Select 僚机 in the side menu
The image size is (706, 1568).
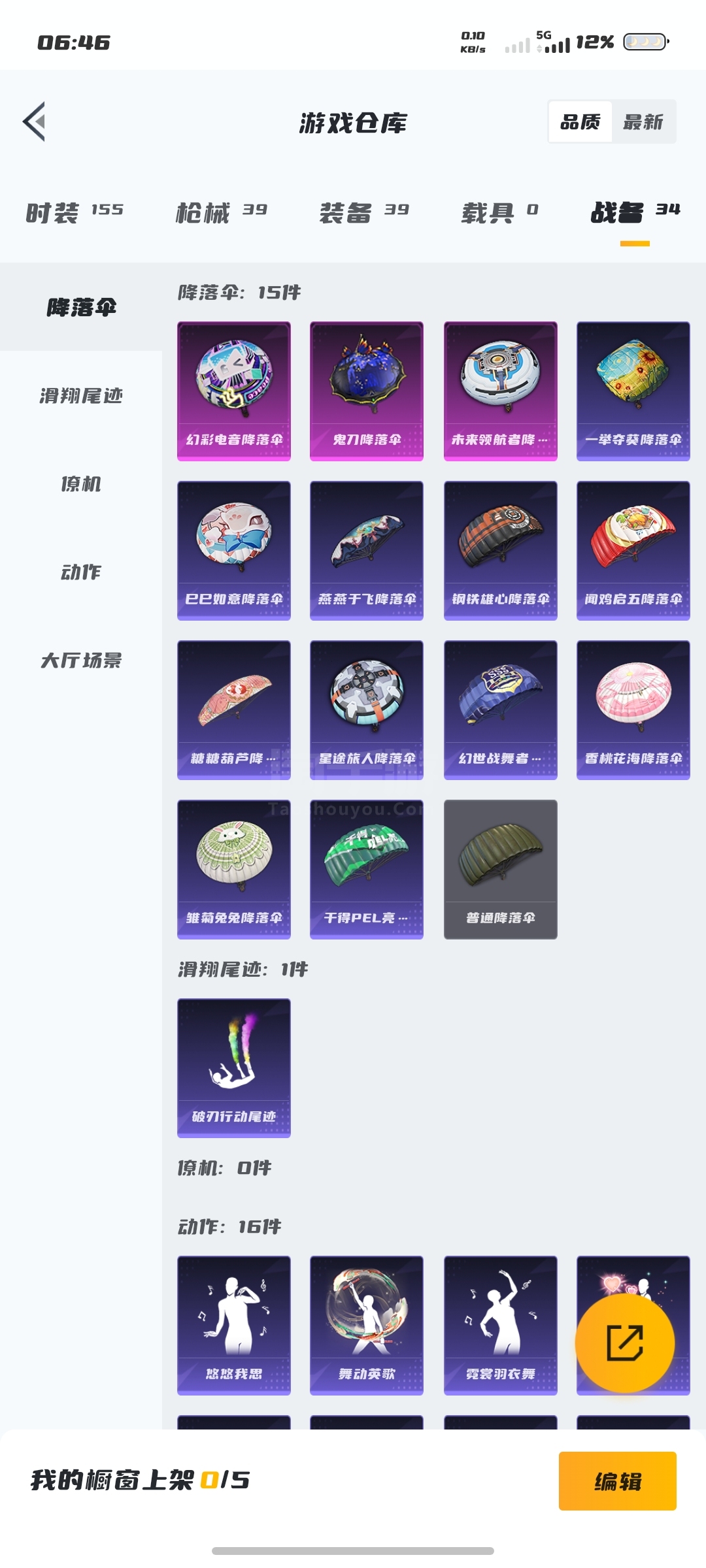click(81, 483)
